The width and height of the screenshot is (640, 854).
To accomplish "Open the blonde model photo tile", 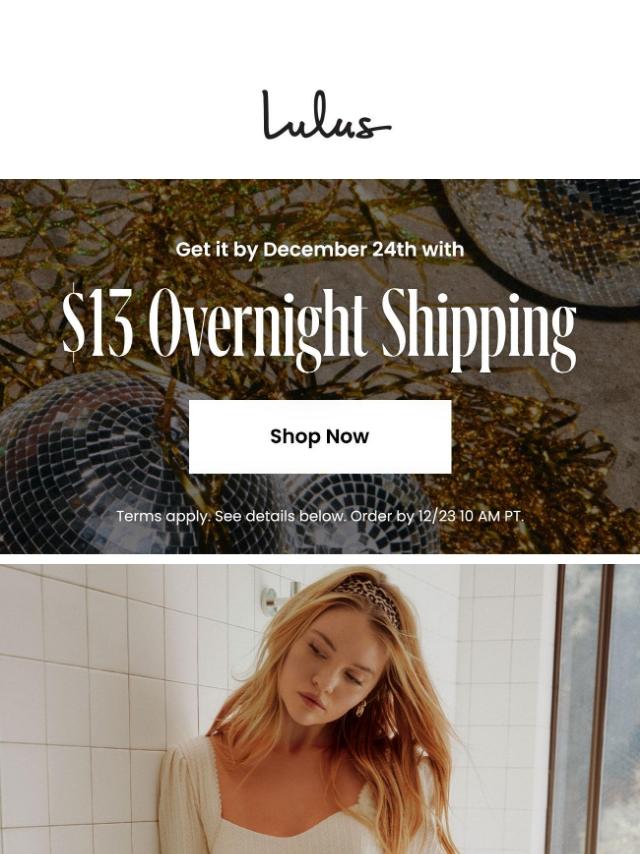I will (x=320, y=708).
